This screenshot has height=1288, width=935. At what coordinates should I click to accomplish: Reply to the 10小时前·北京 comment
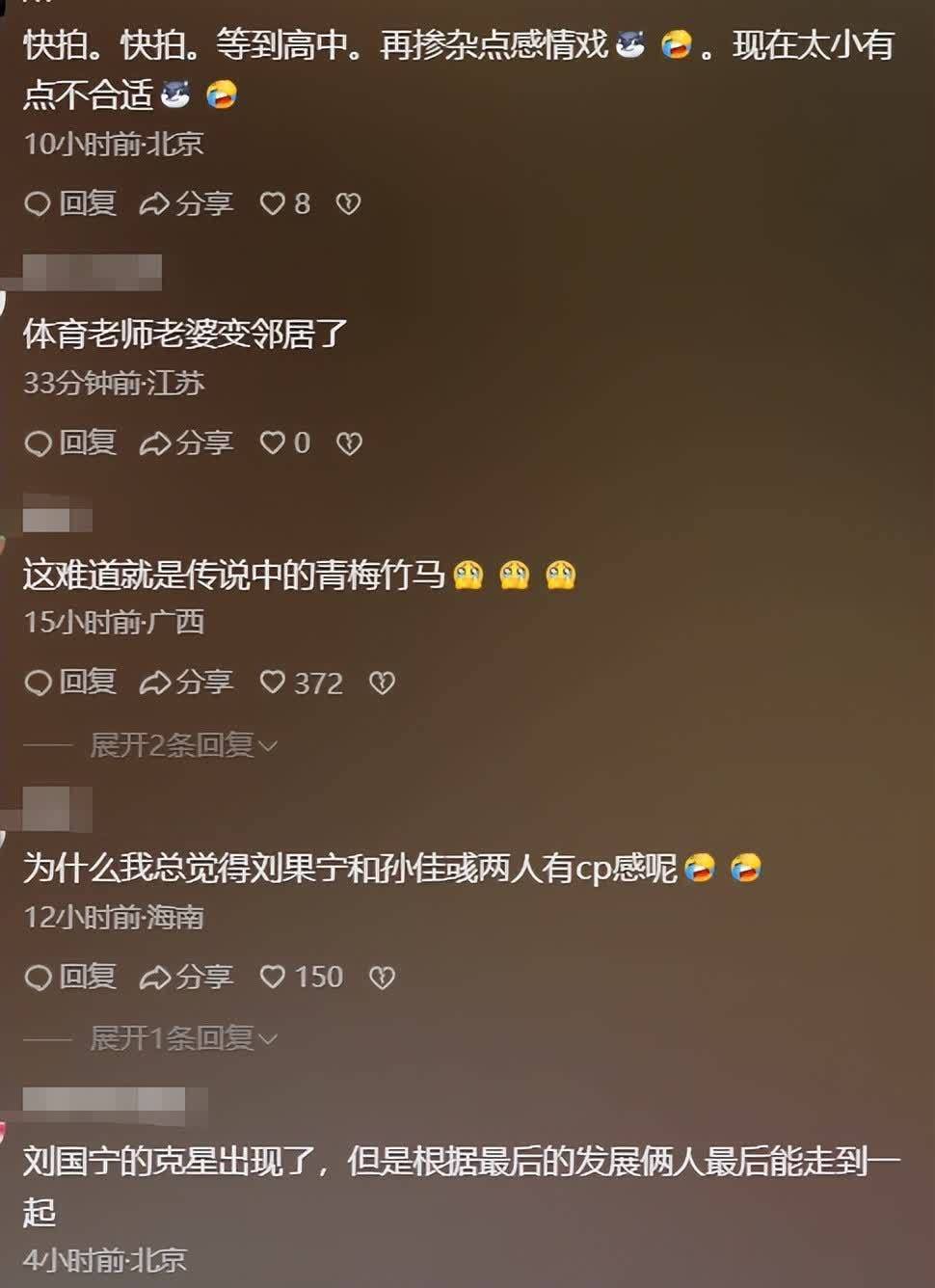point(70,203)
